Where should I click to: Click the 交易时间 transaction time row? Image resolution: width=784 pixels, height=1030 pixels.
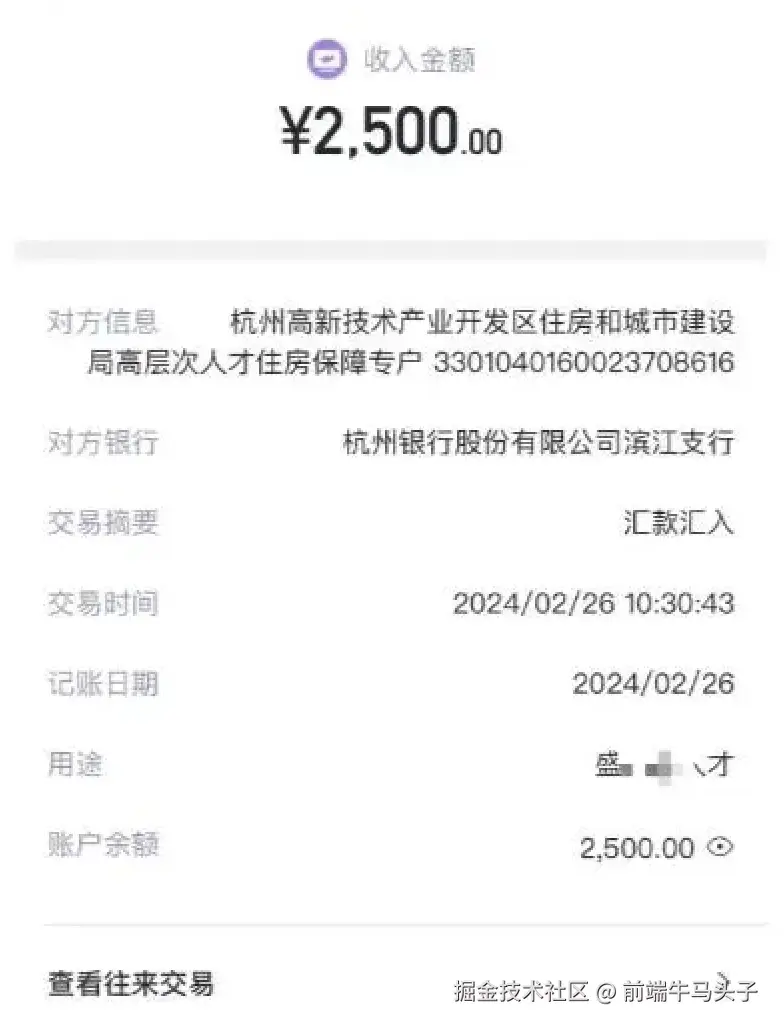103,604
